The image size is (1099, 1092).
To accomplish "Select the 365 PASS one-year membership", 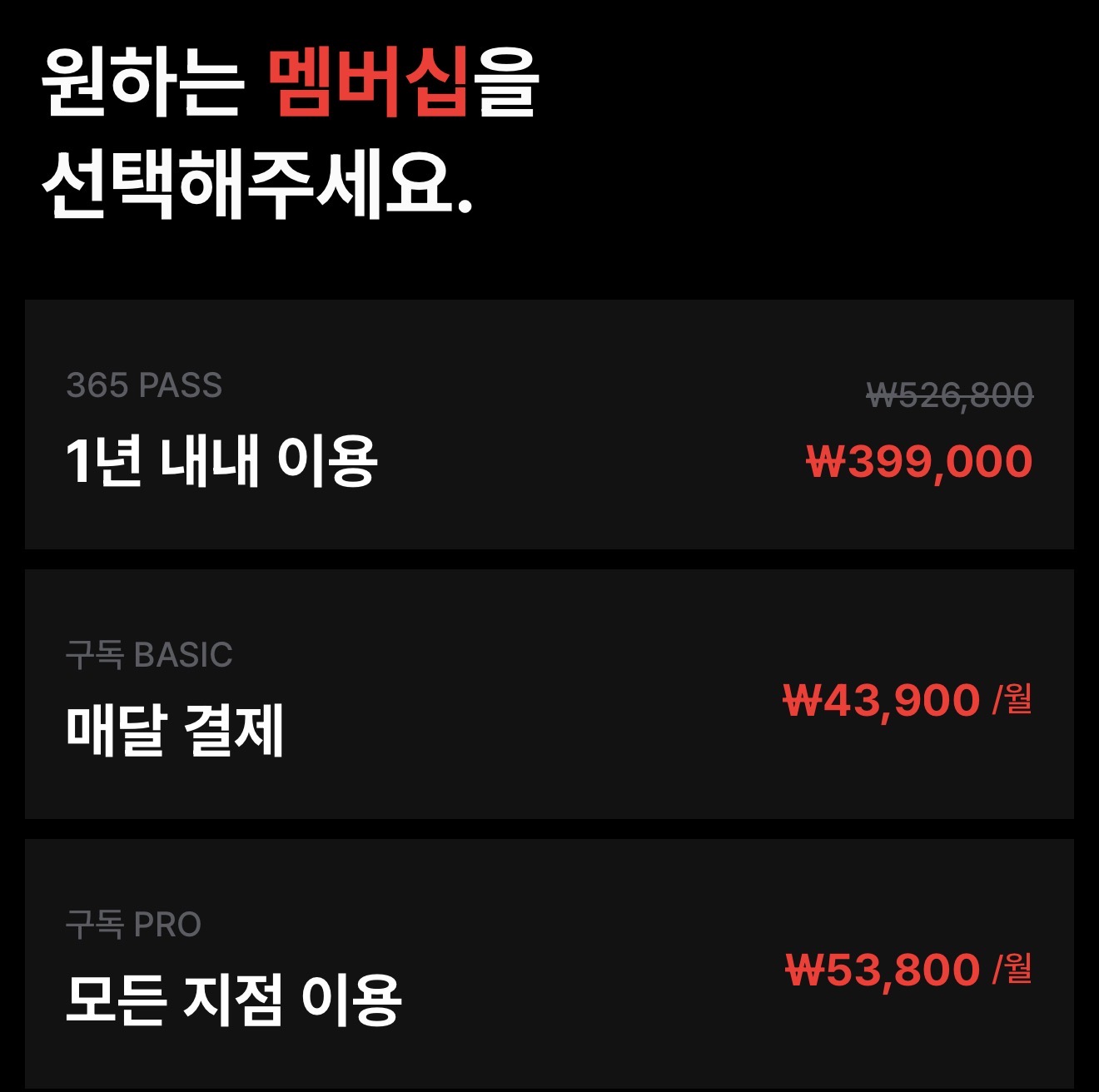I will pyautogui.click(x=549, y=424).
